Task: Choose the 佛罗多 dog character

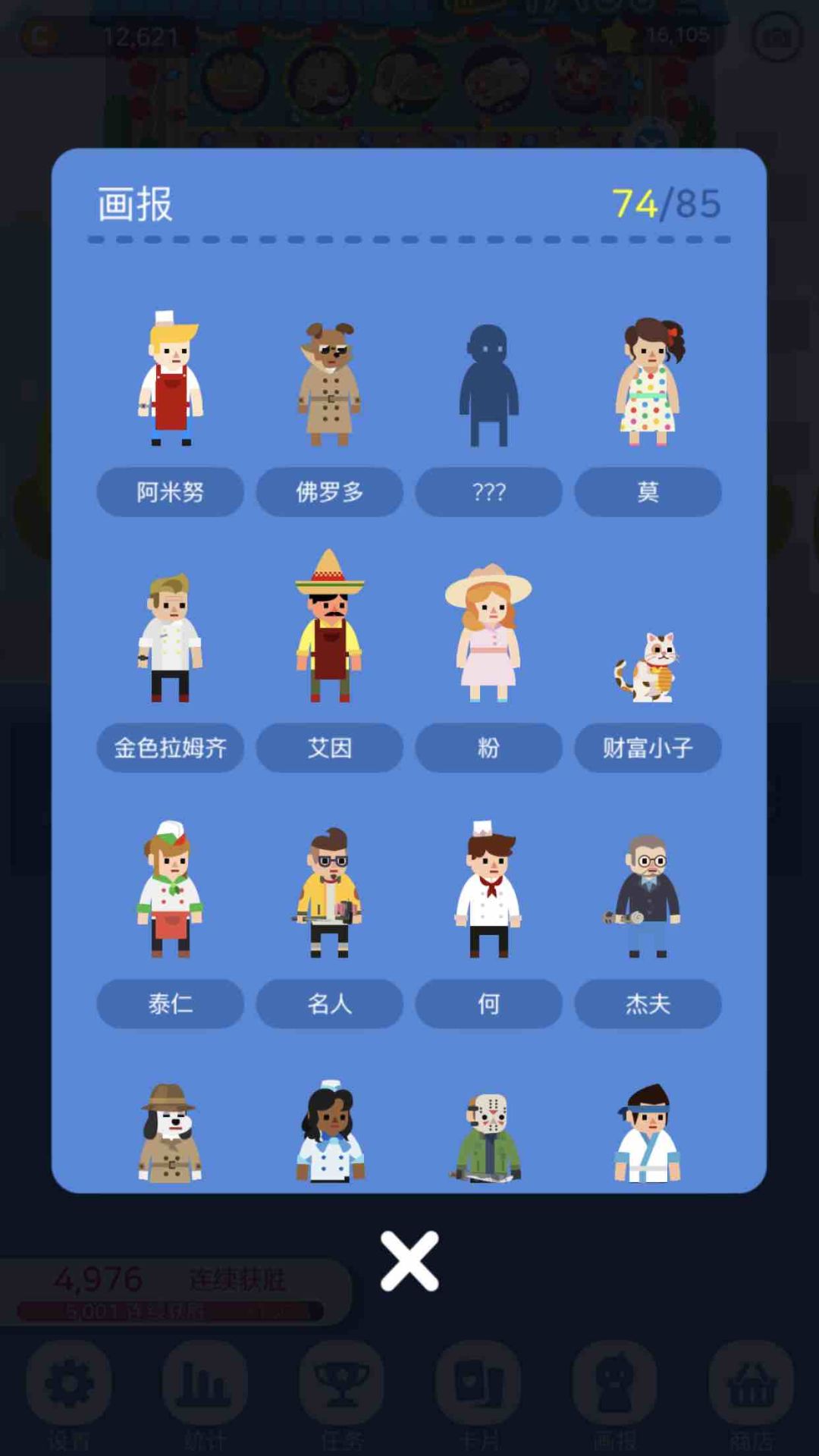Action: tap(329, 384)
